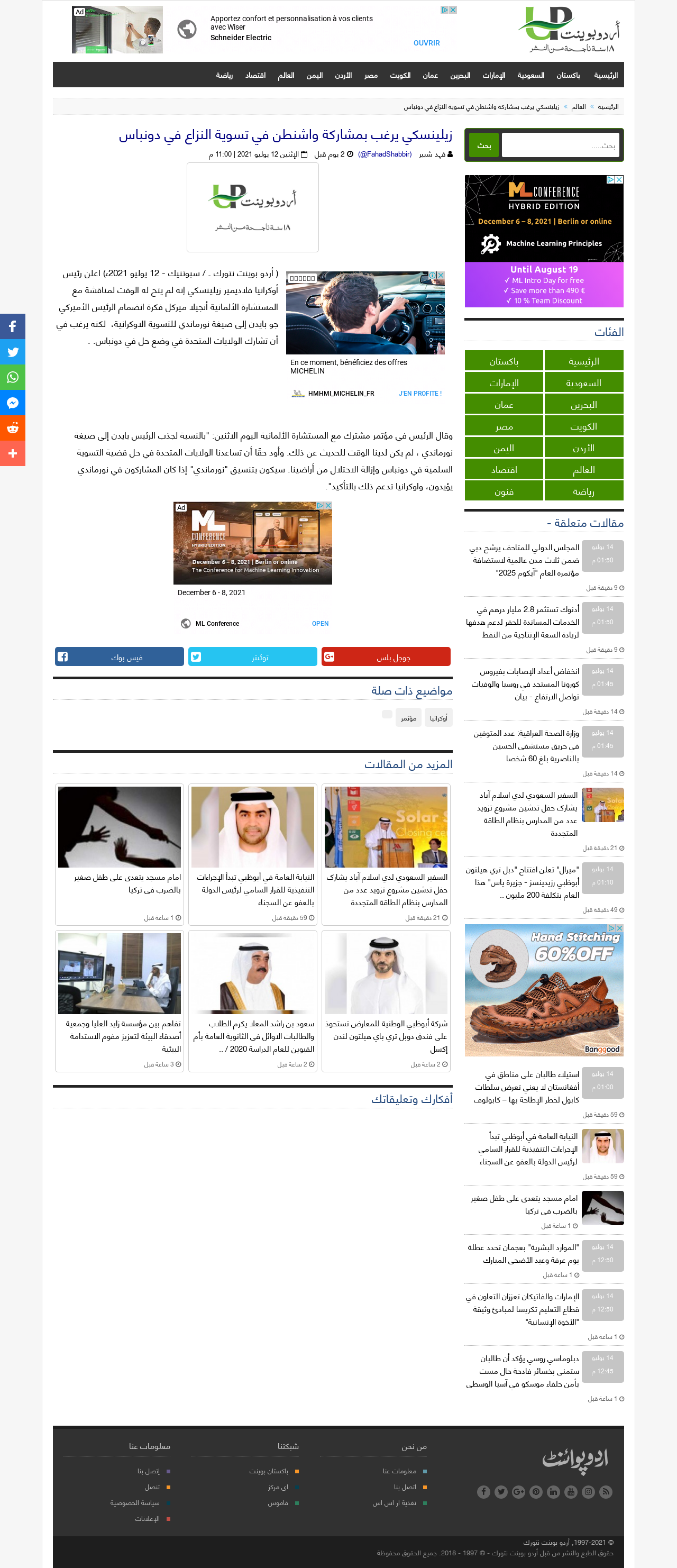Go to العالم breadcrumb link
This screenshot has width=677, height=1568.
579,107
